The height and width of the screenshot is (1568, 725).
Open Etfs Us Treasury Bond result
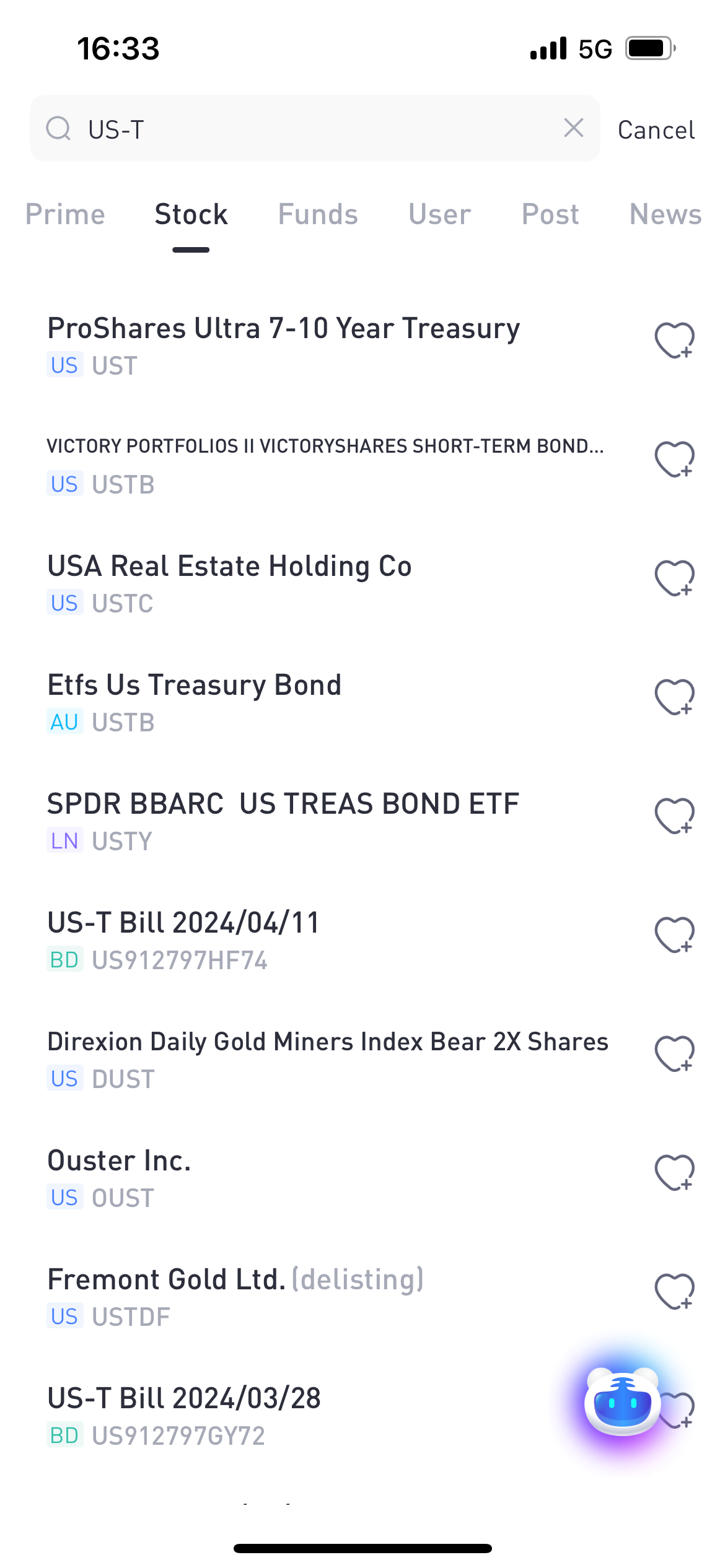(x=195, y=701)
